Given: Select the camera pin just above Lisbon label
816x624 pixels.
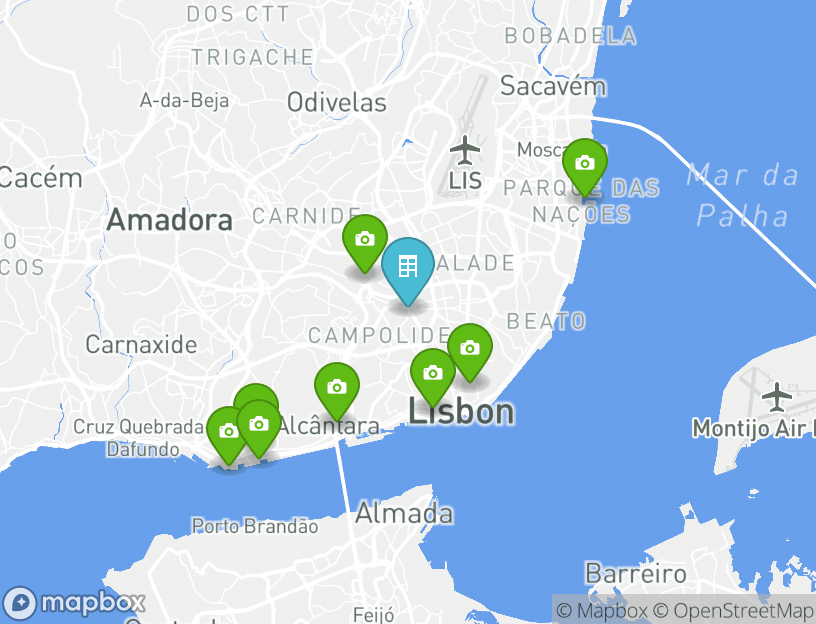Looking at the screenshot, I should 433,373.
